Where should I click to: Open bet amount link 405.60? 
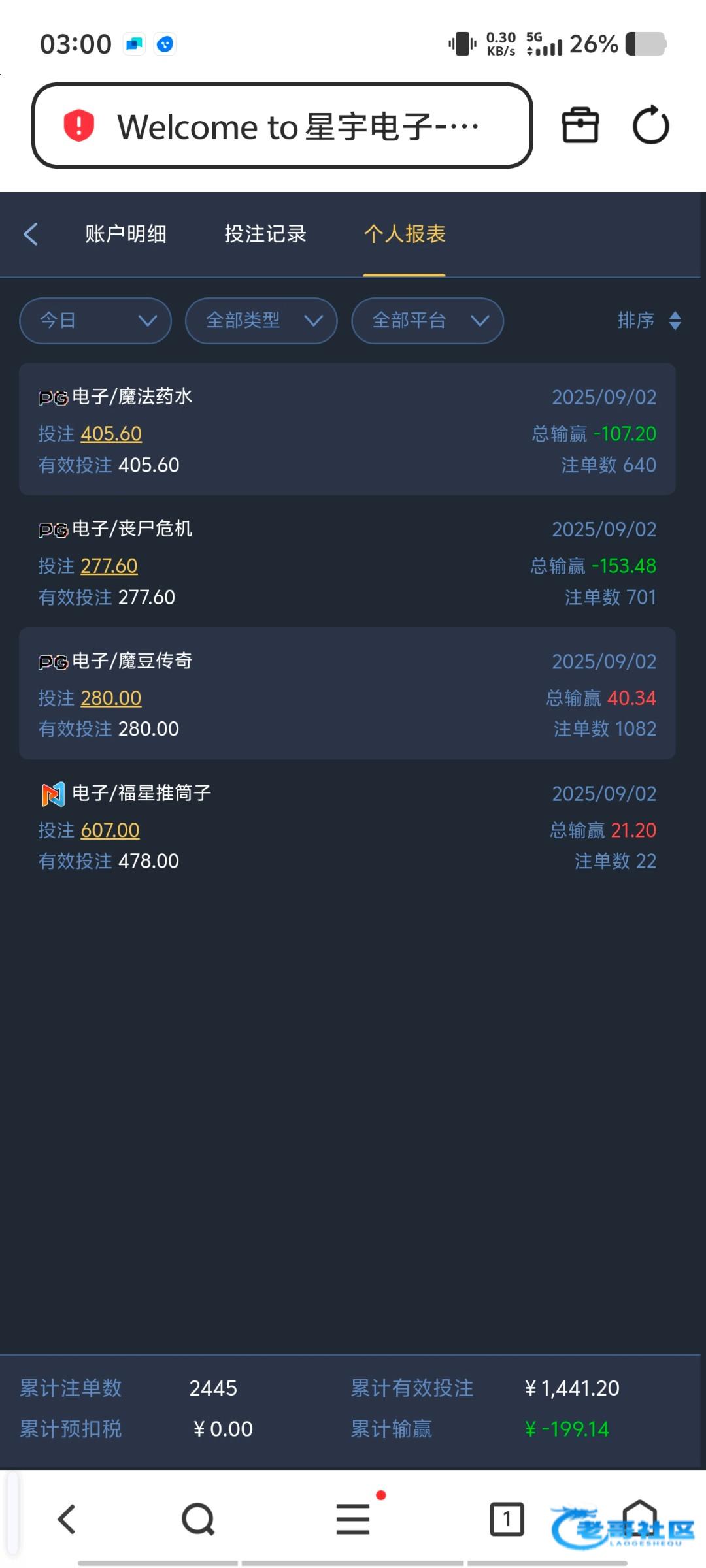[x=111, y=434]
